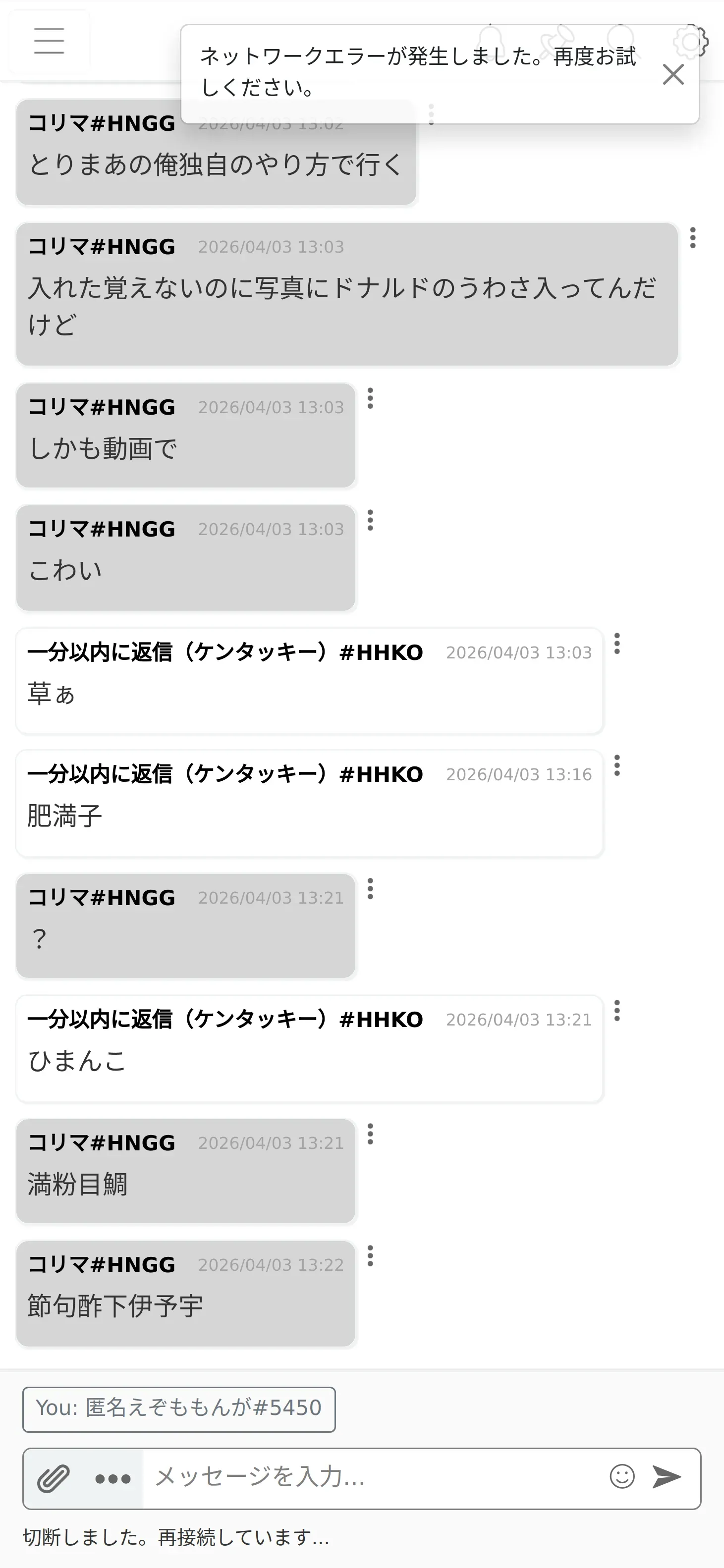The width and height of the screenshot is (724, 1568).
Task: Open options for 草ぁ message
Action: [x=617, y=644]
